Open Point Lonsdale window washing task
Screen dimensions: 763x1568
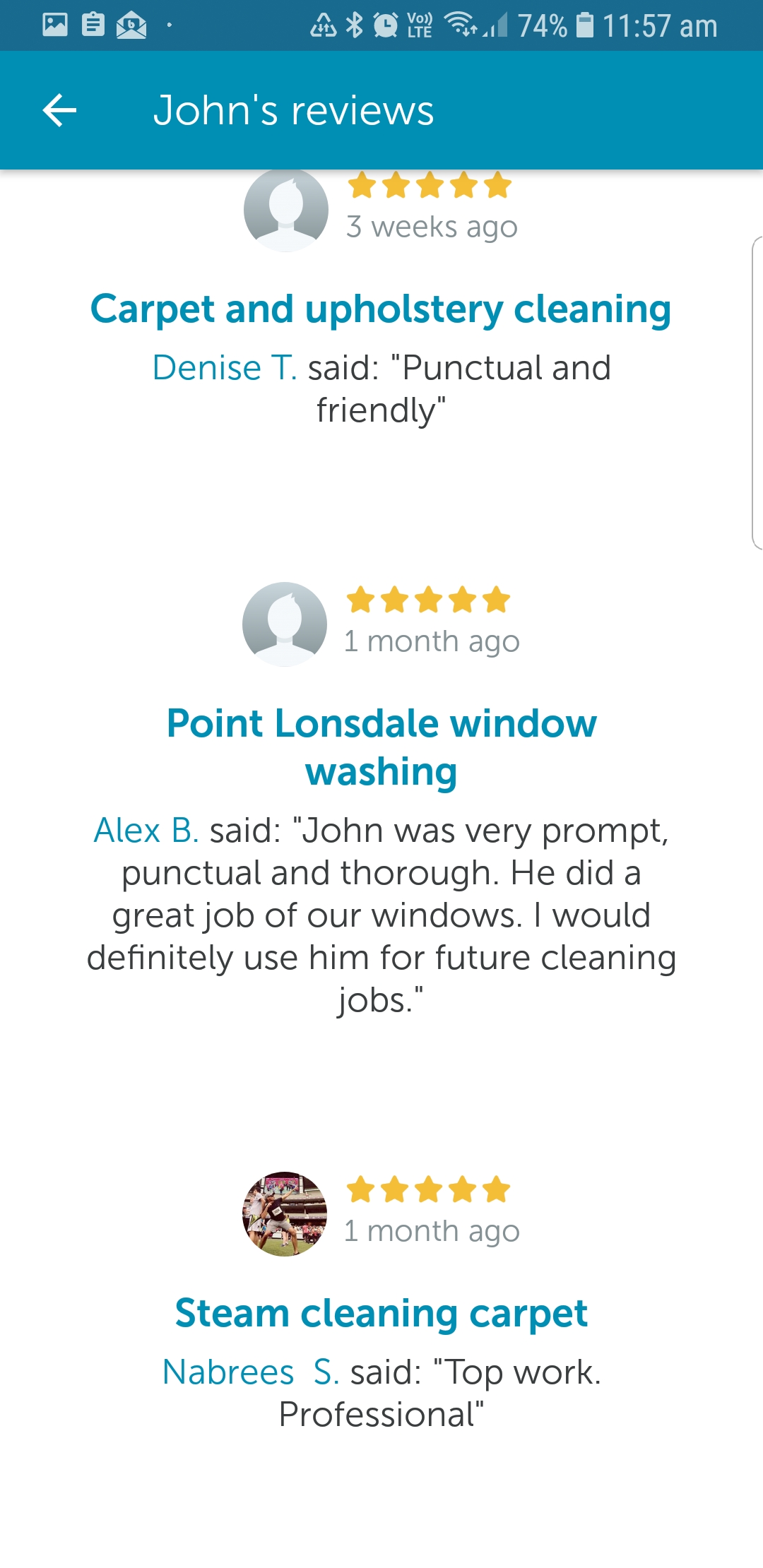pyautogui.click(x=381, y=747)
